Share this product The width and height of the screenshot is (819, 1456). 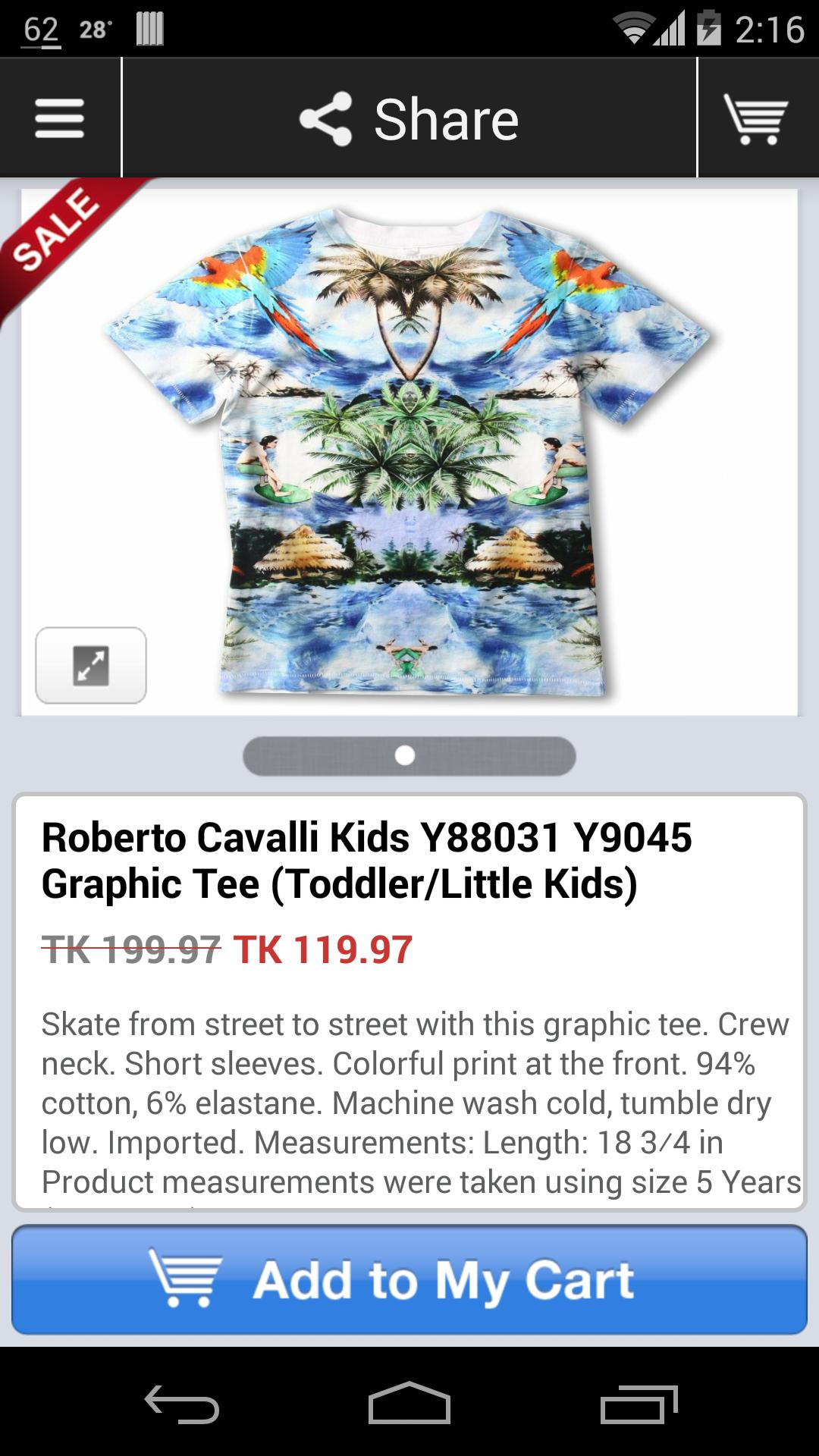pos(409,119)
